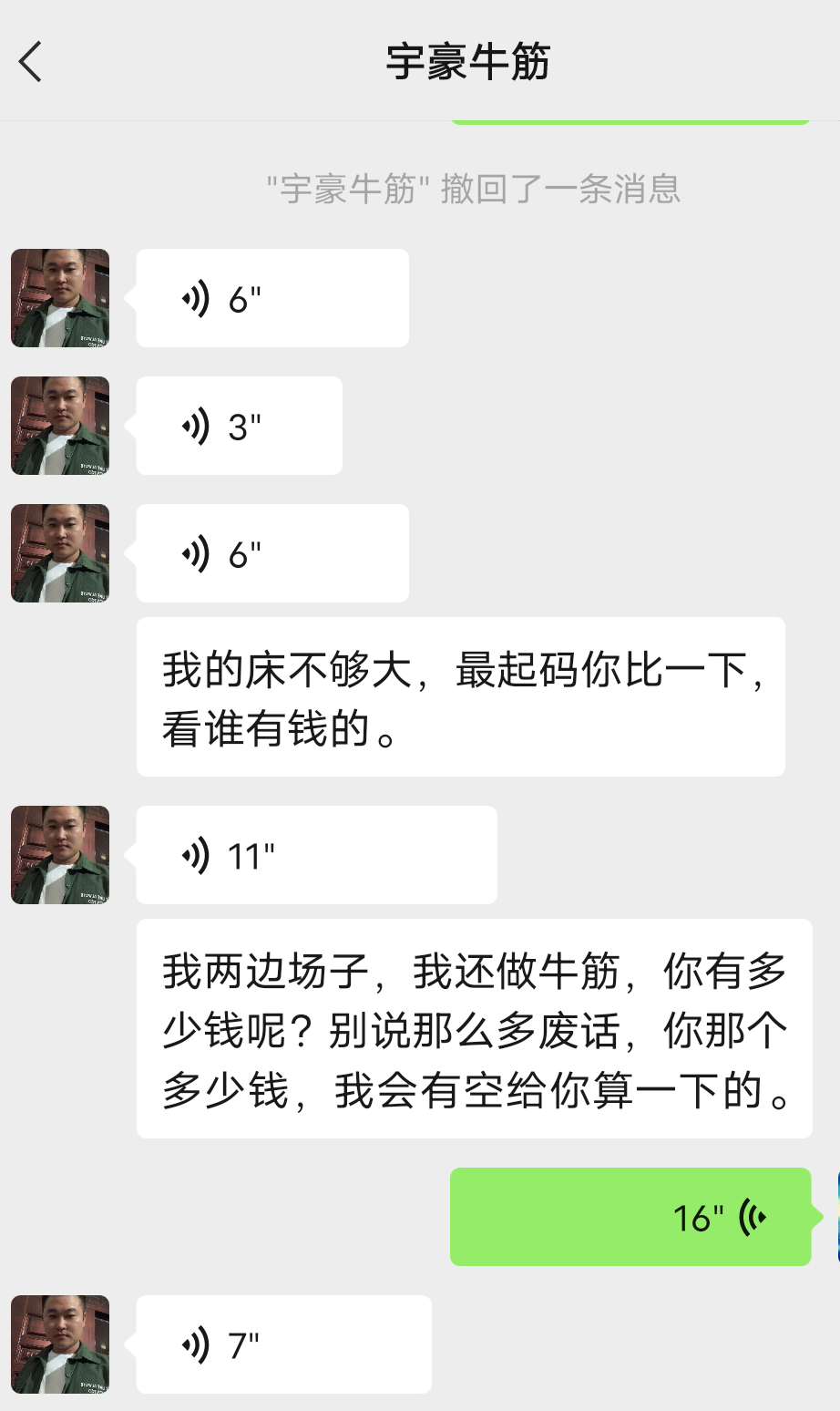
Task: Play the 7-second voice message
Action: tap(283, 1344)
